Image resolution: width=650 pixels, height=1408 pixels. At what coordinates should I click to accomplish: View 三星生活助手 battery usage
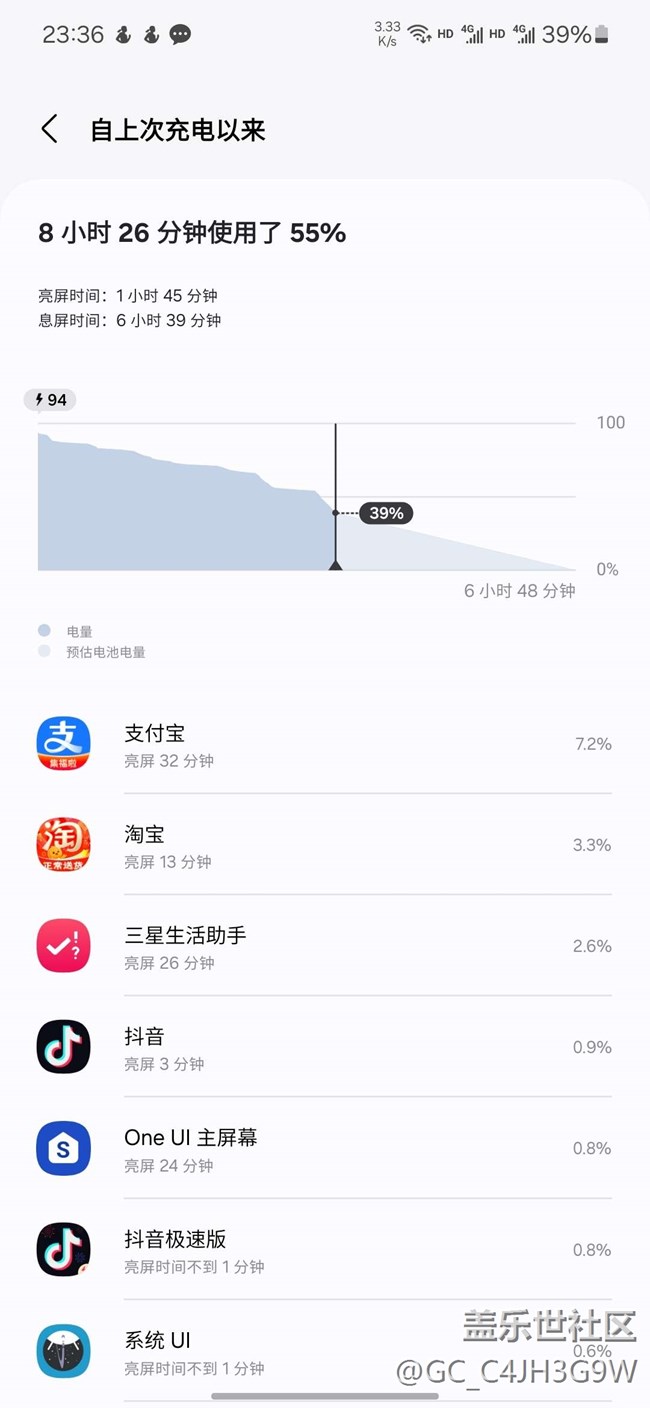[x=324, y=947]
